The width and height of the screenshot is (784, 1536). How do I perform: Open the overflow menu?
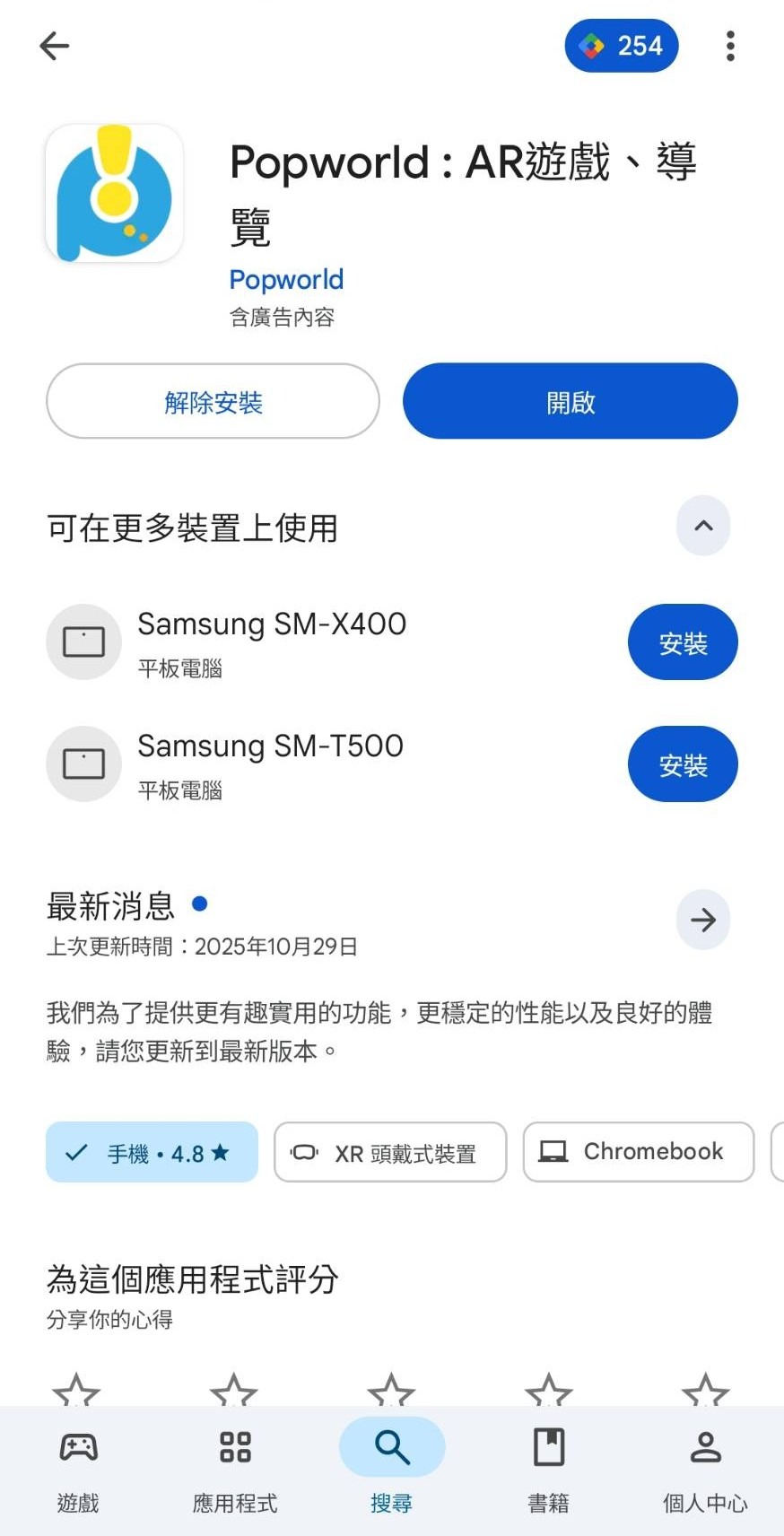730,46
